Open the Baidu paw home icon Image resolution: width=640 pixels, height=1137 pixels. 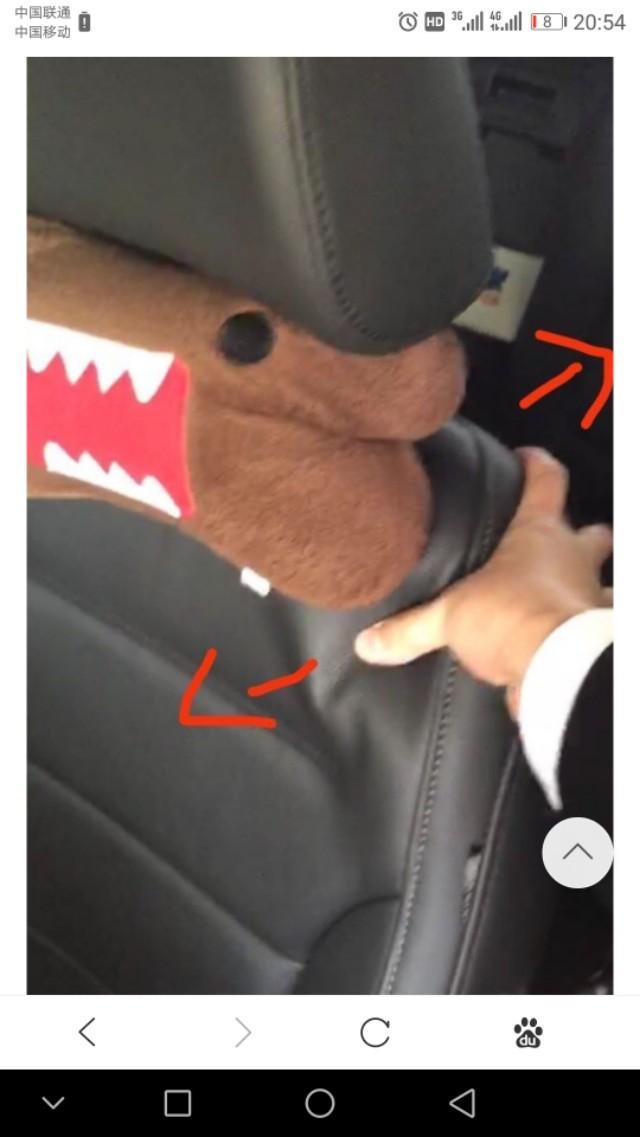tap(528, 1032)
